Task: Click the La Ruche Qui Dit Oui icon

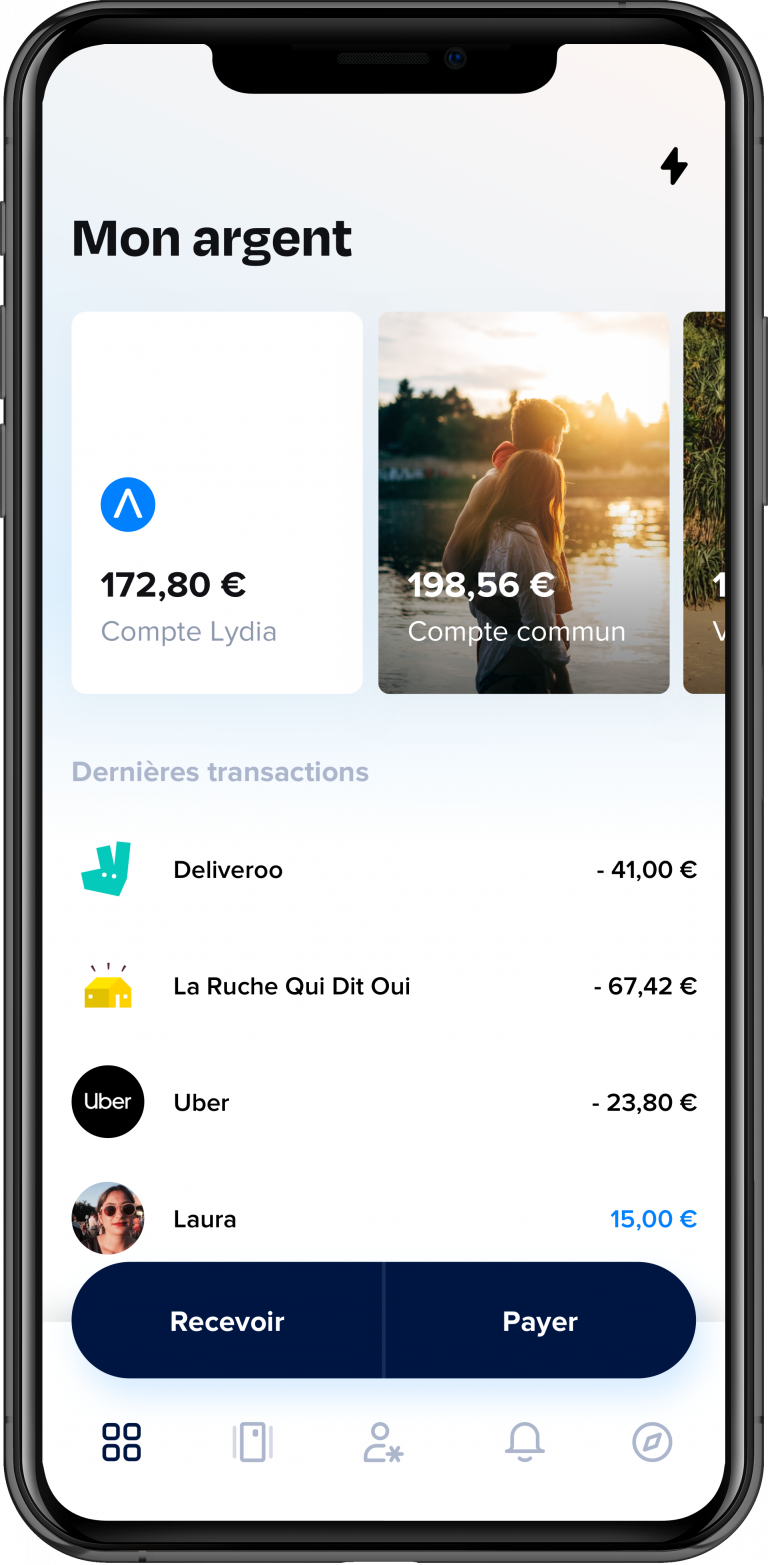Action: tap(108, 986)
